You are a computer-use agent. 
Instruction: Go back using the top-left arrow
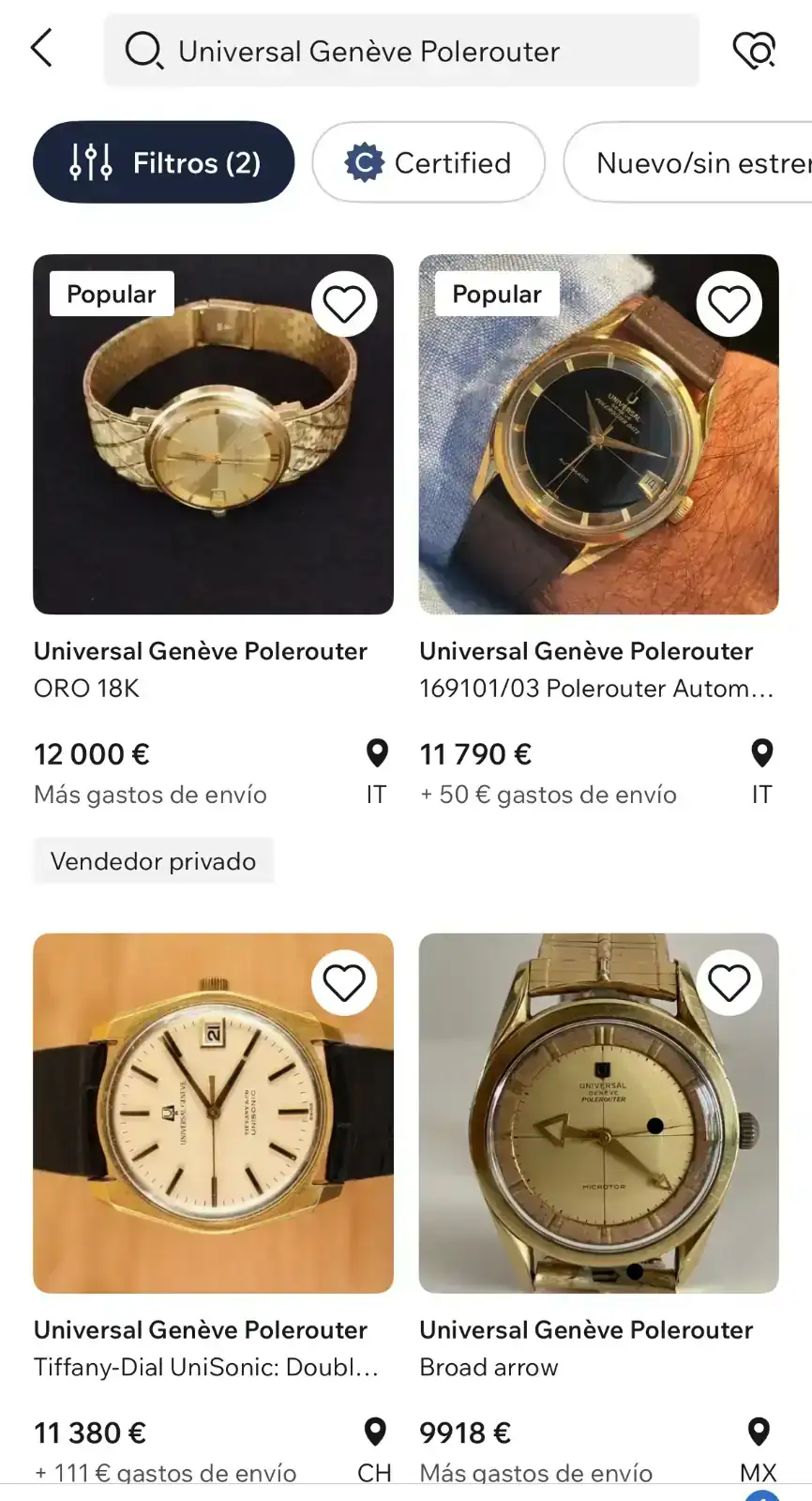(x=42, y=49)
